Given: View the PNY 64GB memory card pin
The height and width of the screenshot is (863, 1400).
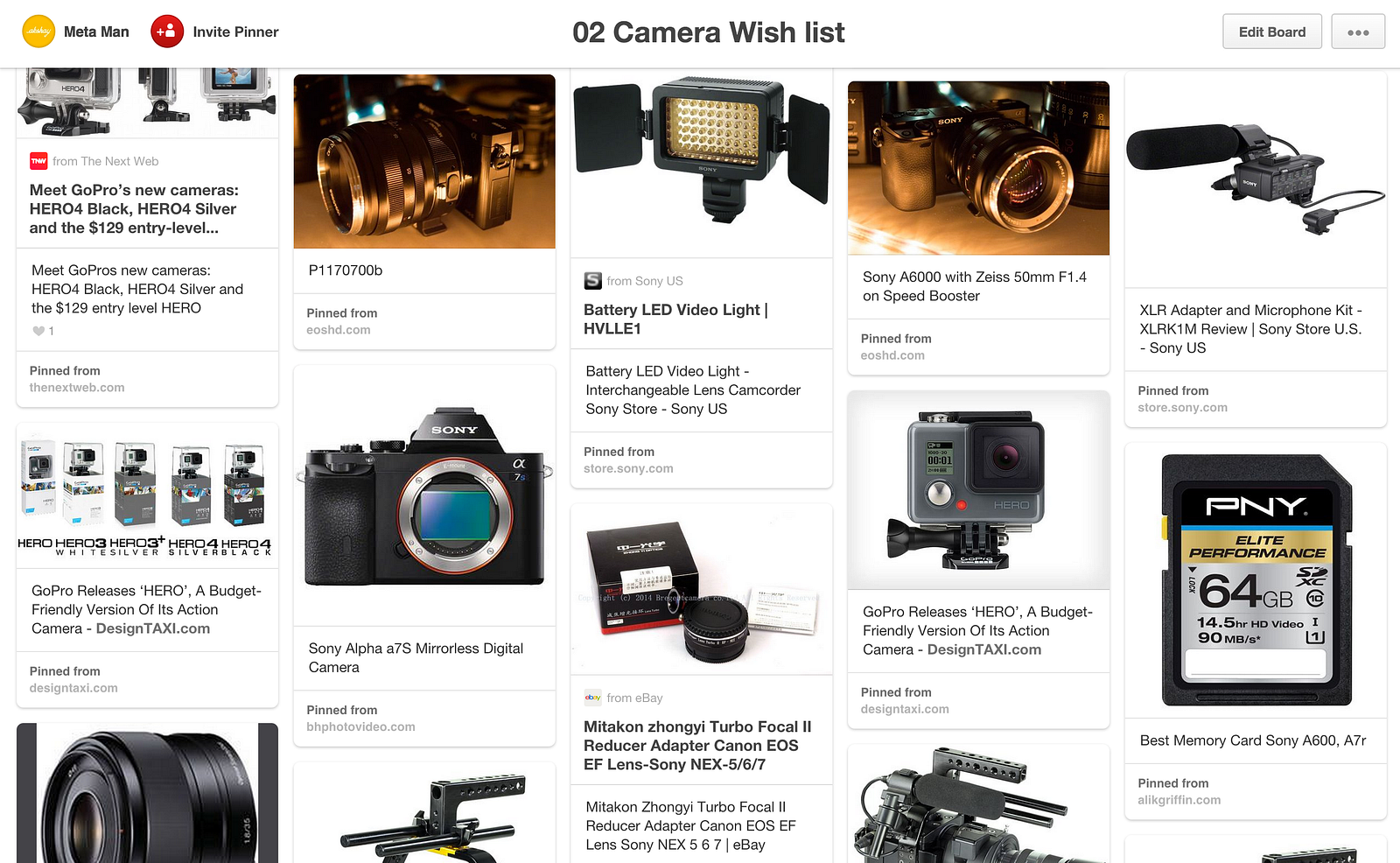Looking at the screenshot, I should [1256, 579].
